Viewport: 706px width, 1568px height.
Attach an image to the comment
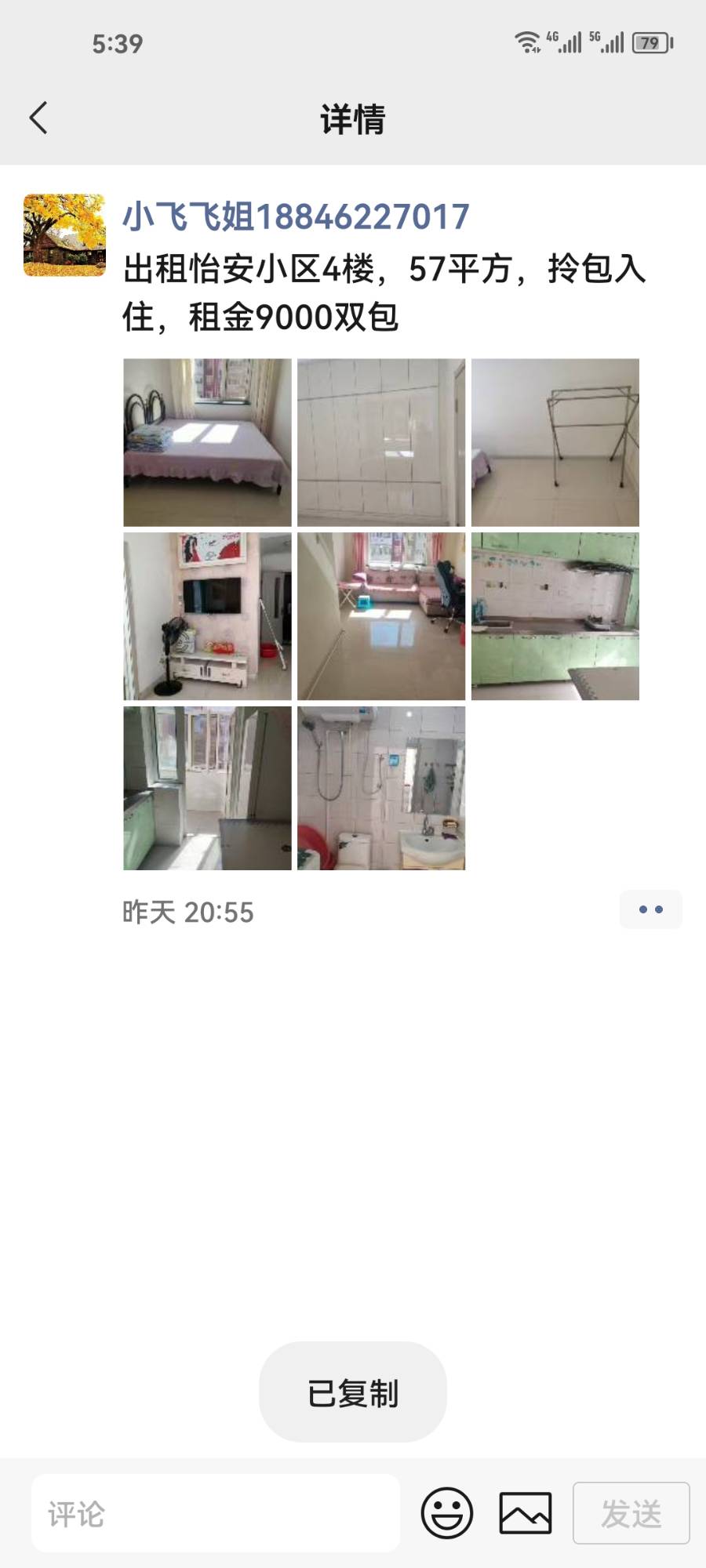(526, 1513)
